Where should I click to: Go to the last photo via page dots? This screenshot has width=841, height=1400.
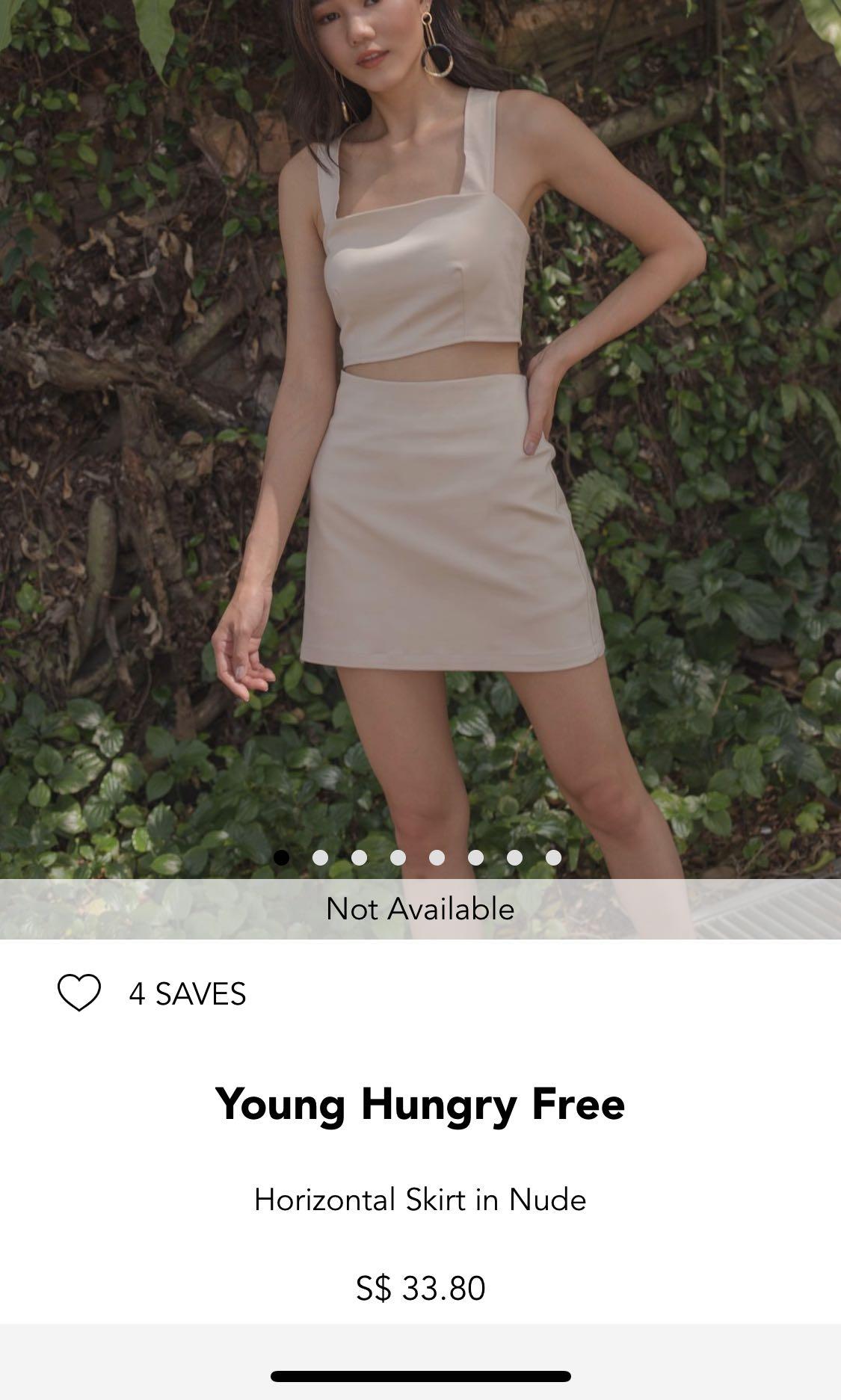pos(553,857)
